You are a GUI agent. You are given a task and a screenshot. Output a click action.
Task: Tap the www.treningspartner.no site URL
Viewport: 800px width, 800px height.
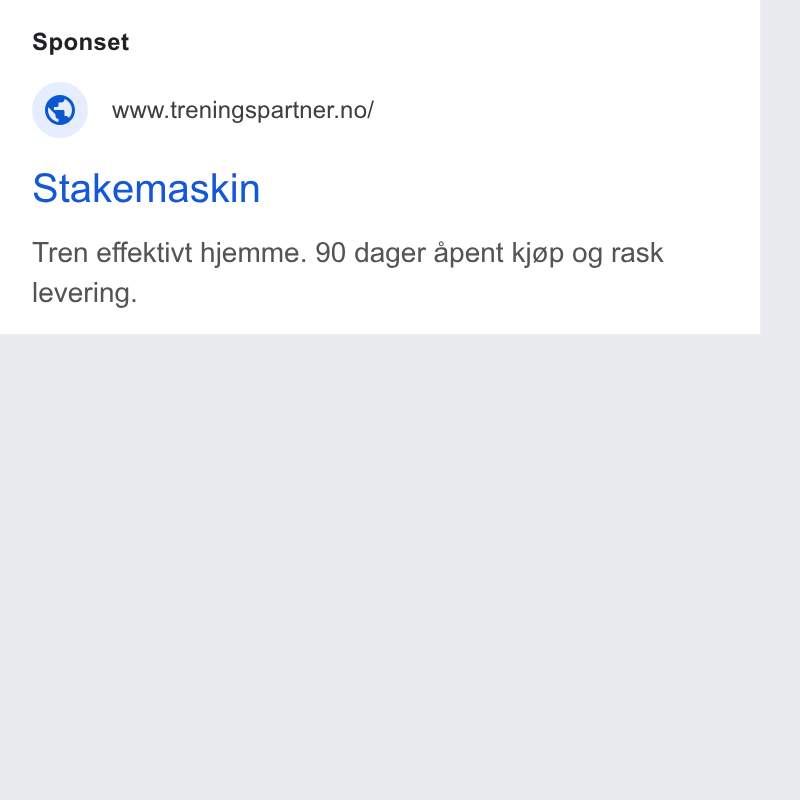click(x=243, y=110)
